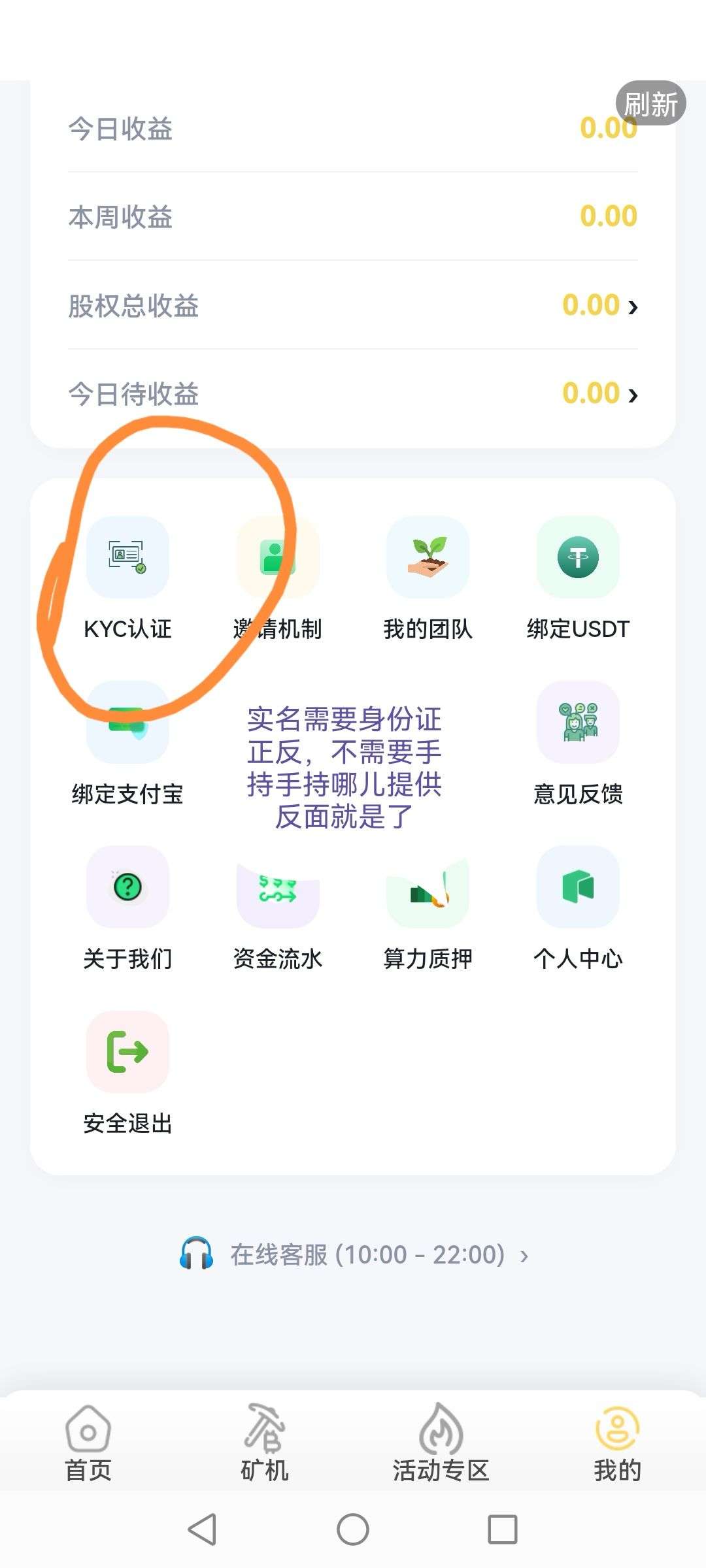Tap the 刷新 refresh button
The height and width of the screenshot is (1568, 706).
point(650,104)
